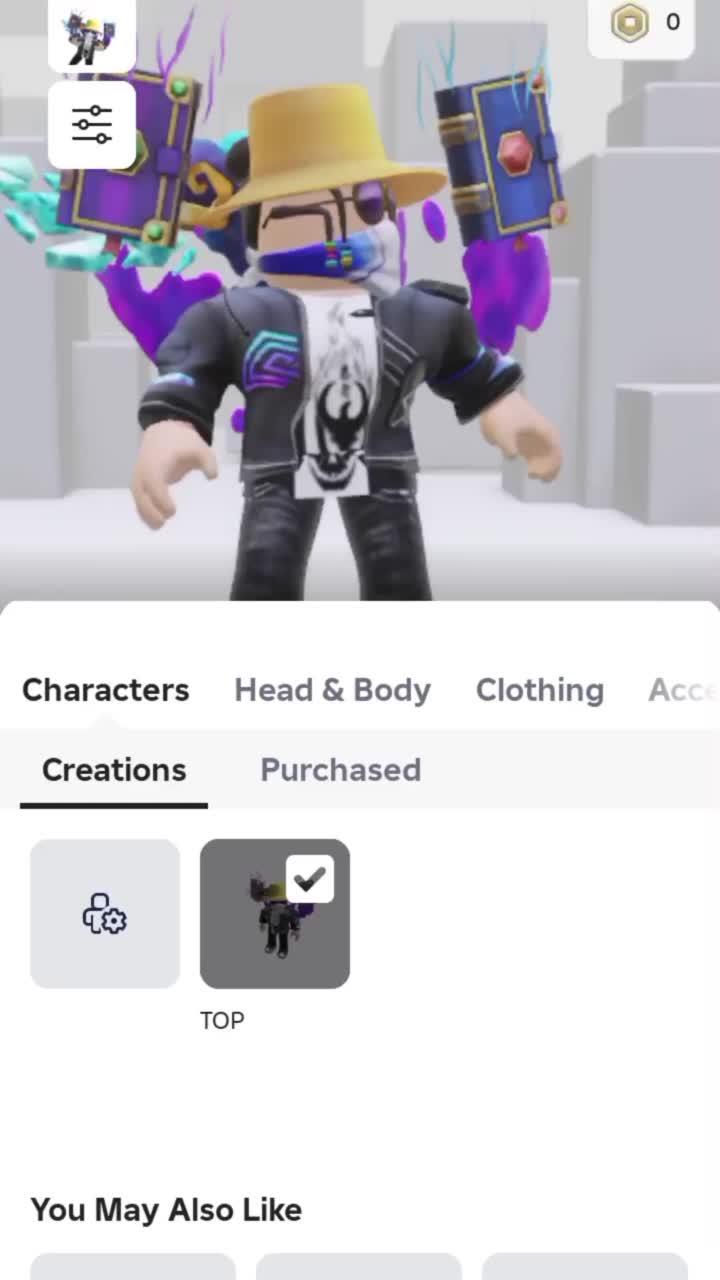Open the avatar thumbnail button
Image resolution: width=720 pixels, height=1280 pixels.
point(91,36)
